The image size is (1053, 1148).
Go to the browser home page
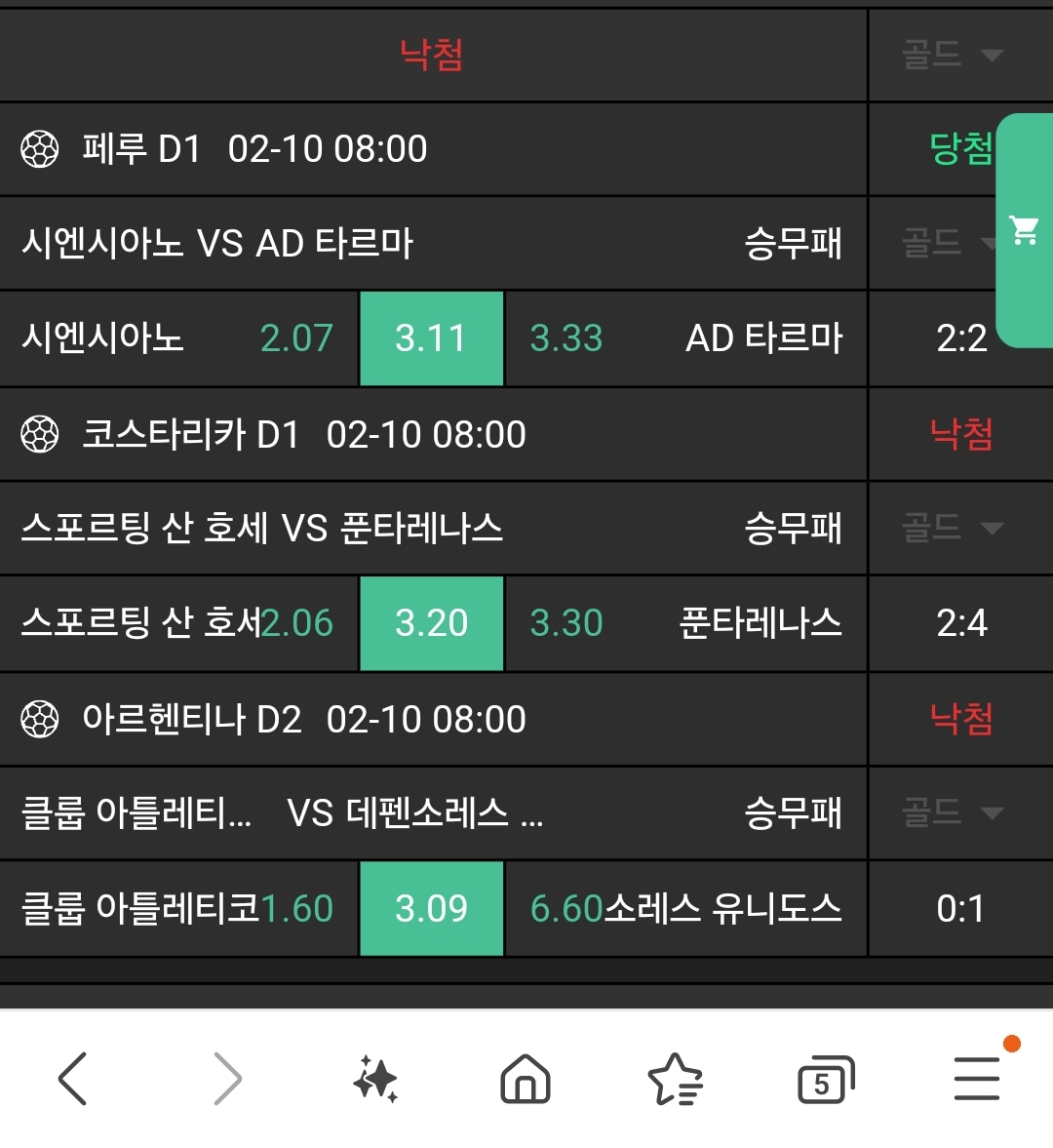coord(526,1079)
